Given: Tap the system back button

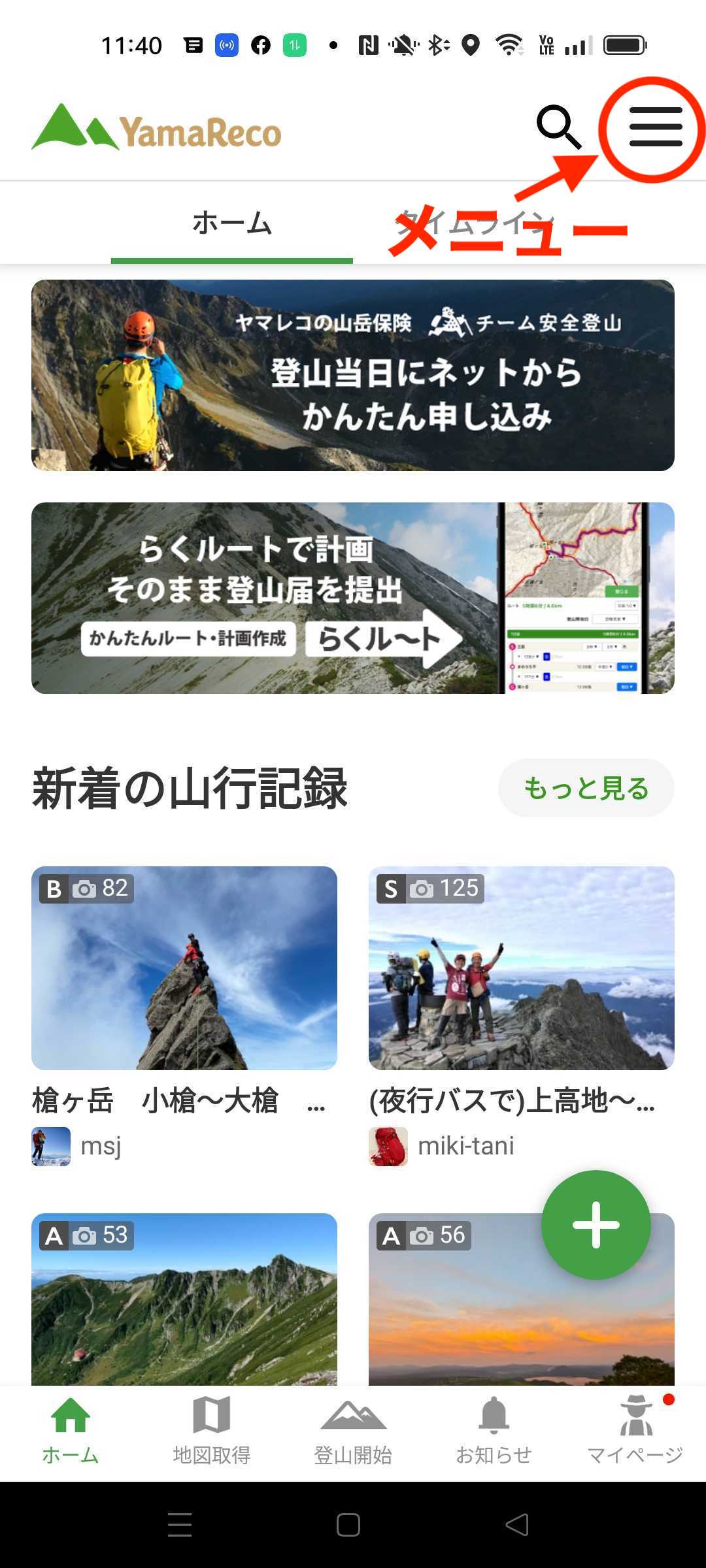Looking at the screenshot, I should (x=517, y=1525).
